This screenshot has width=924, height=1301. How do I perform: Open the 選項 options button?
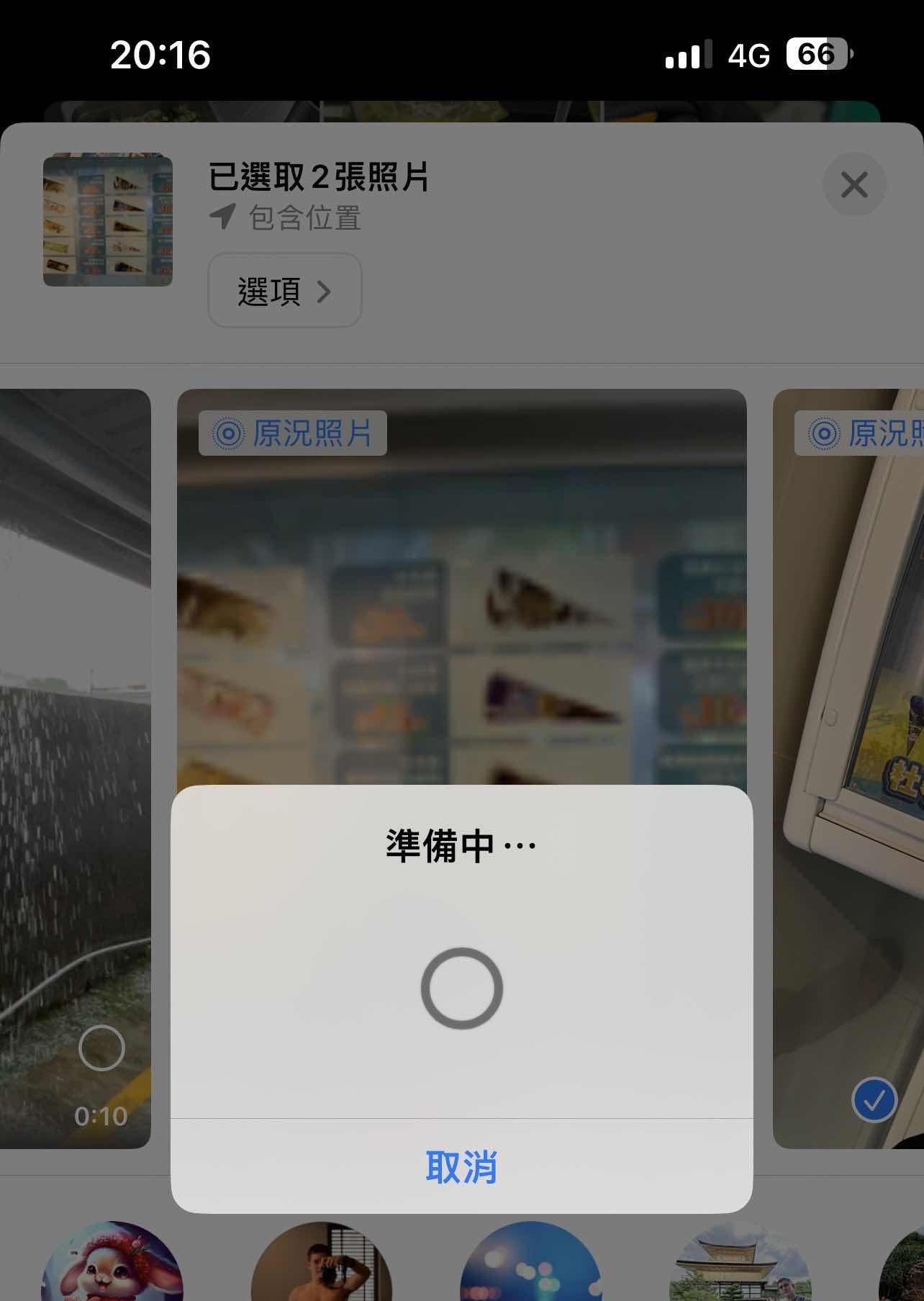point(285,291)
